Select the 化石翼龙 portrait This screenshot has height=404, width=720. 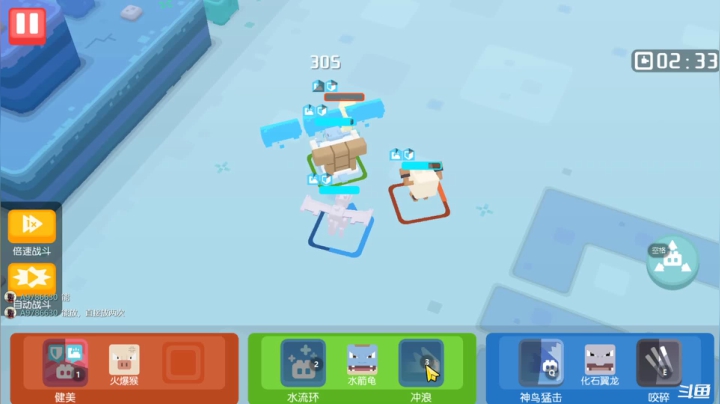(600, 361)
